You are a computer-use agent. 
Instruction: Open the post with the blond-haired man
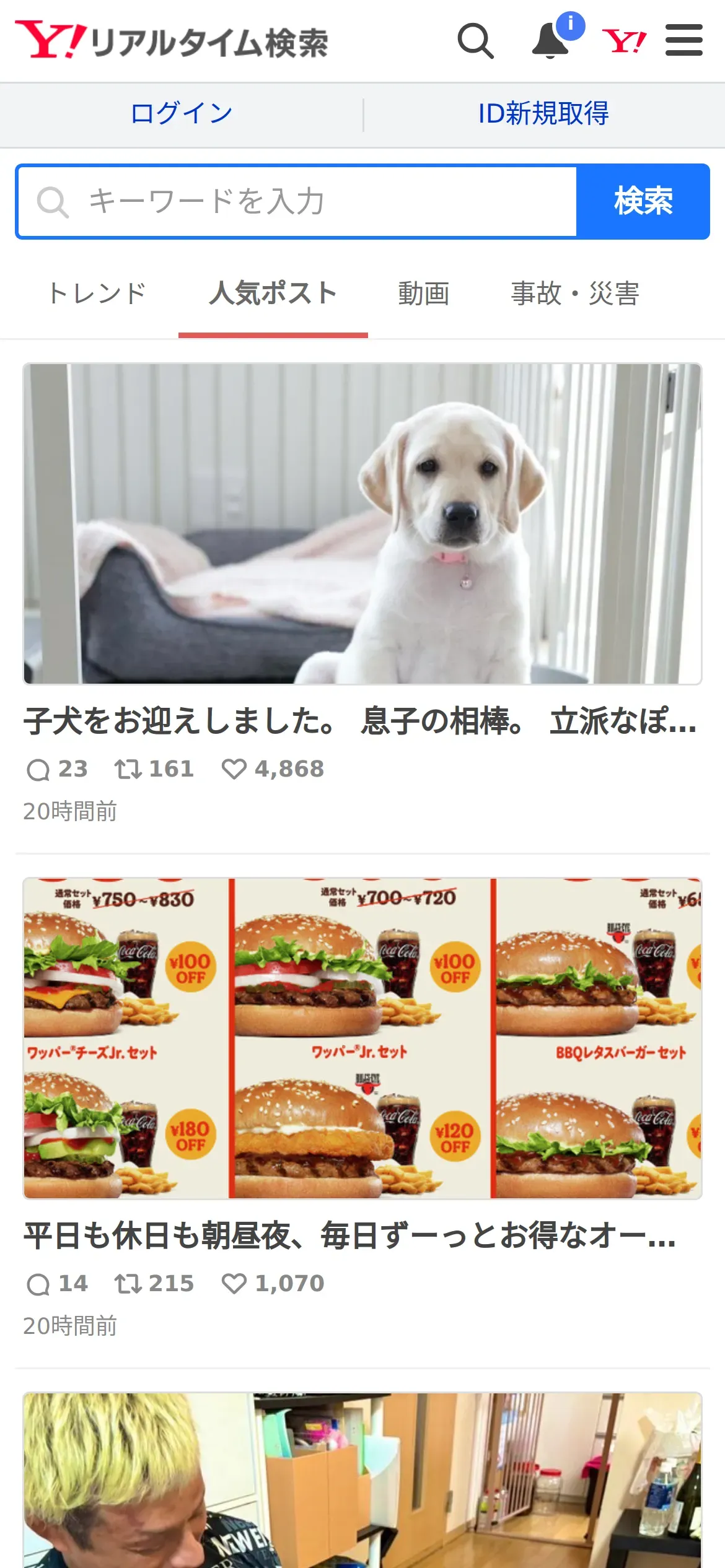(x=362, y=1480)
